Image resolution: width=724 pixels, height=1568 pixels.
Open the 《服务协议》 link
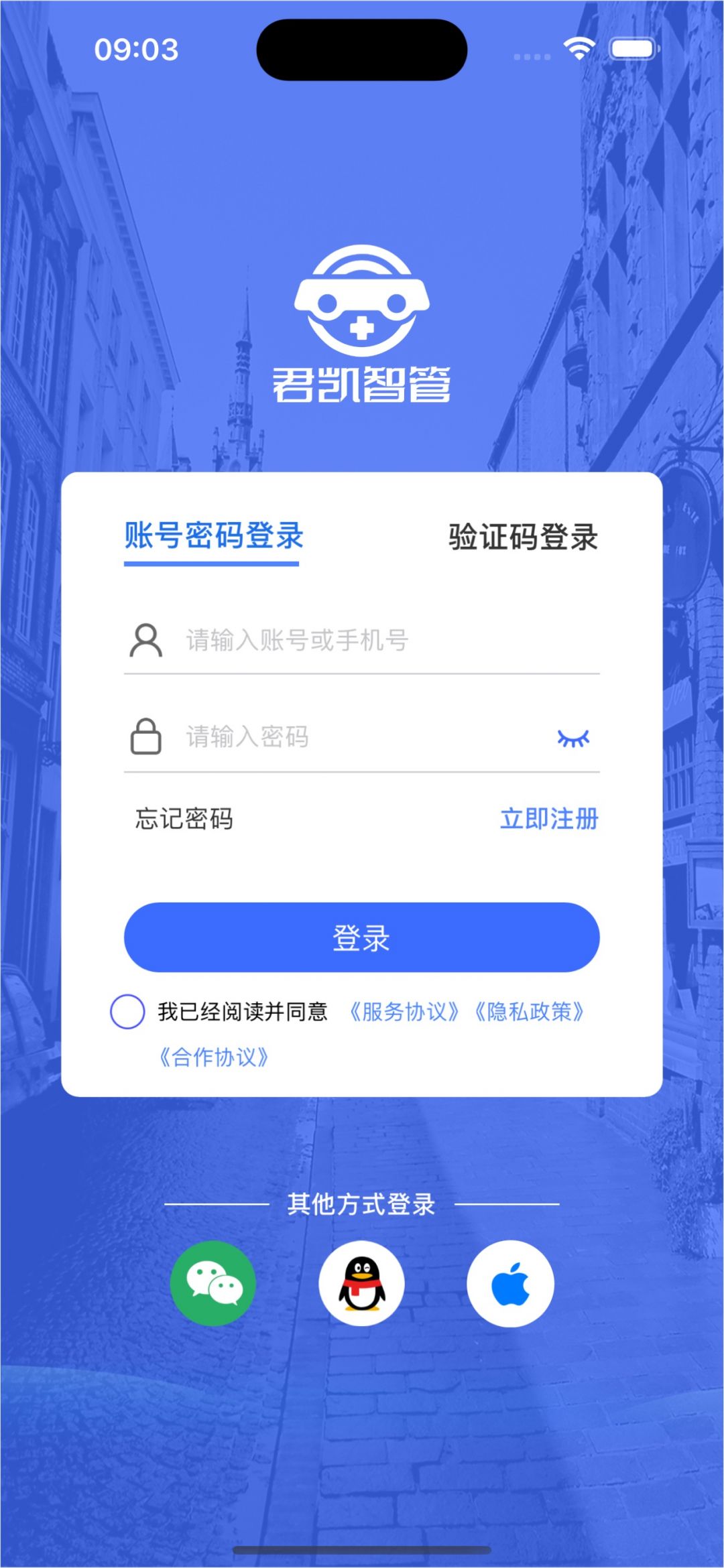point(404,1011)
